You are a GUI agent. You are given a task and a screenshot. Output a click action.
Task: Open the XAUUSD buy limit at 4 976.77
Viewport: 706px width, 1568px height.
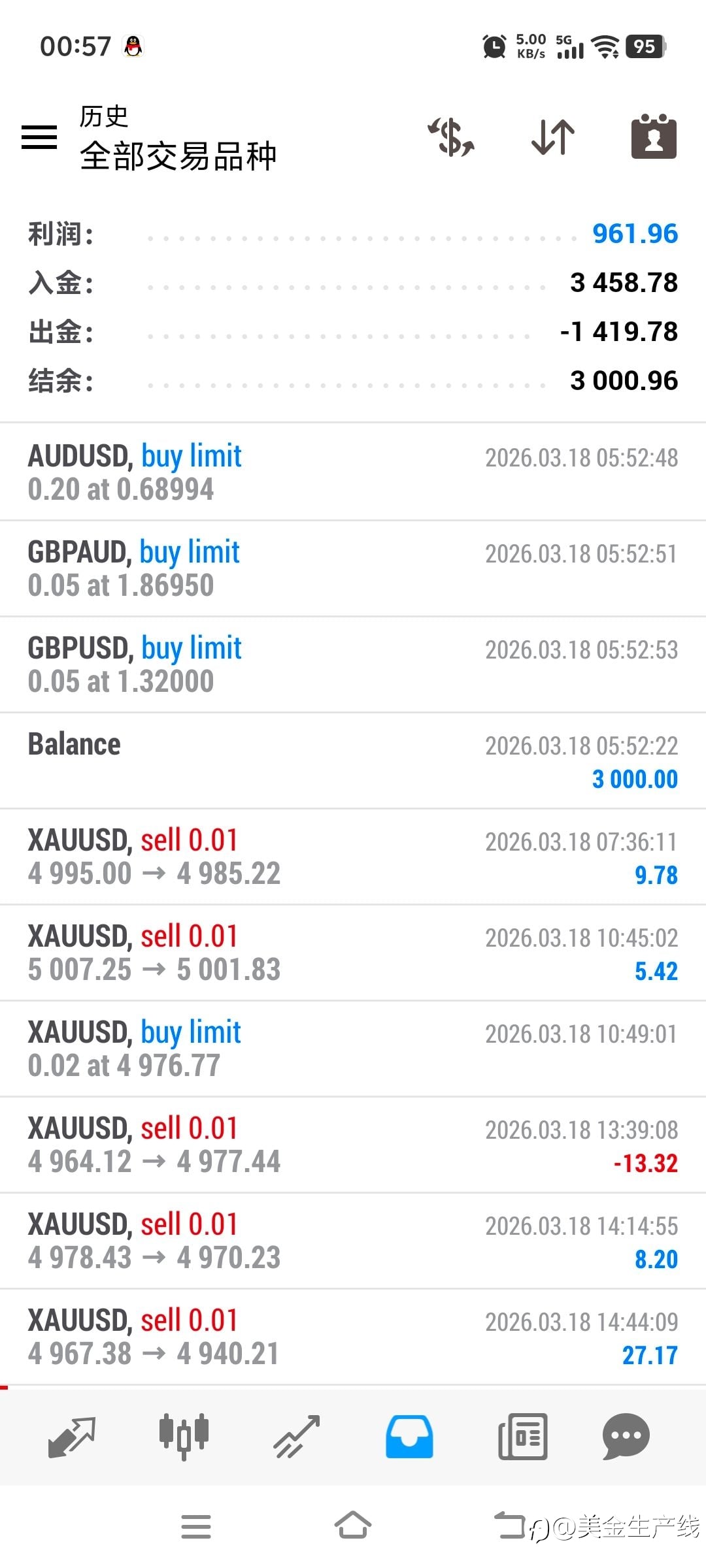click(x=353, y=1049)
